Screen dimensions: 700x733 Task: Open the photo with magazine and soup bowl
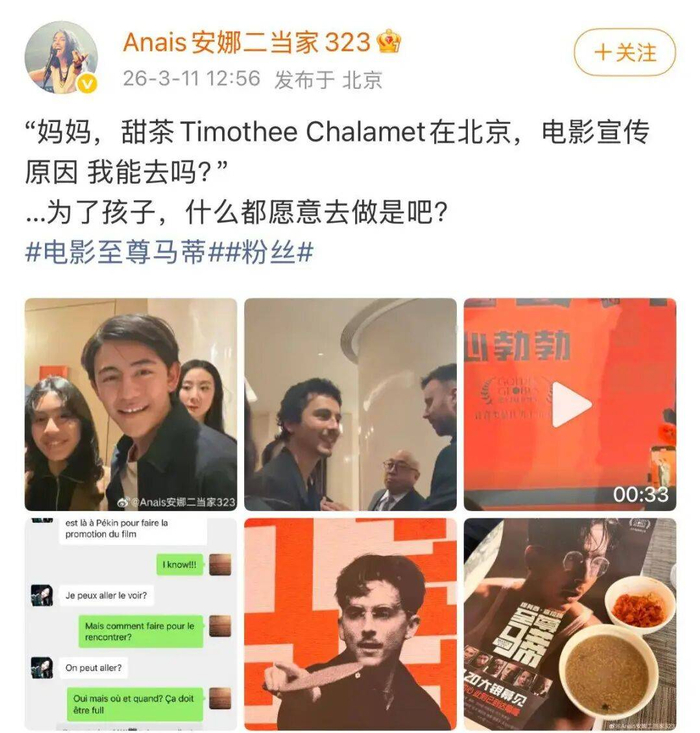[x=571, y=624]
